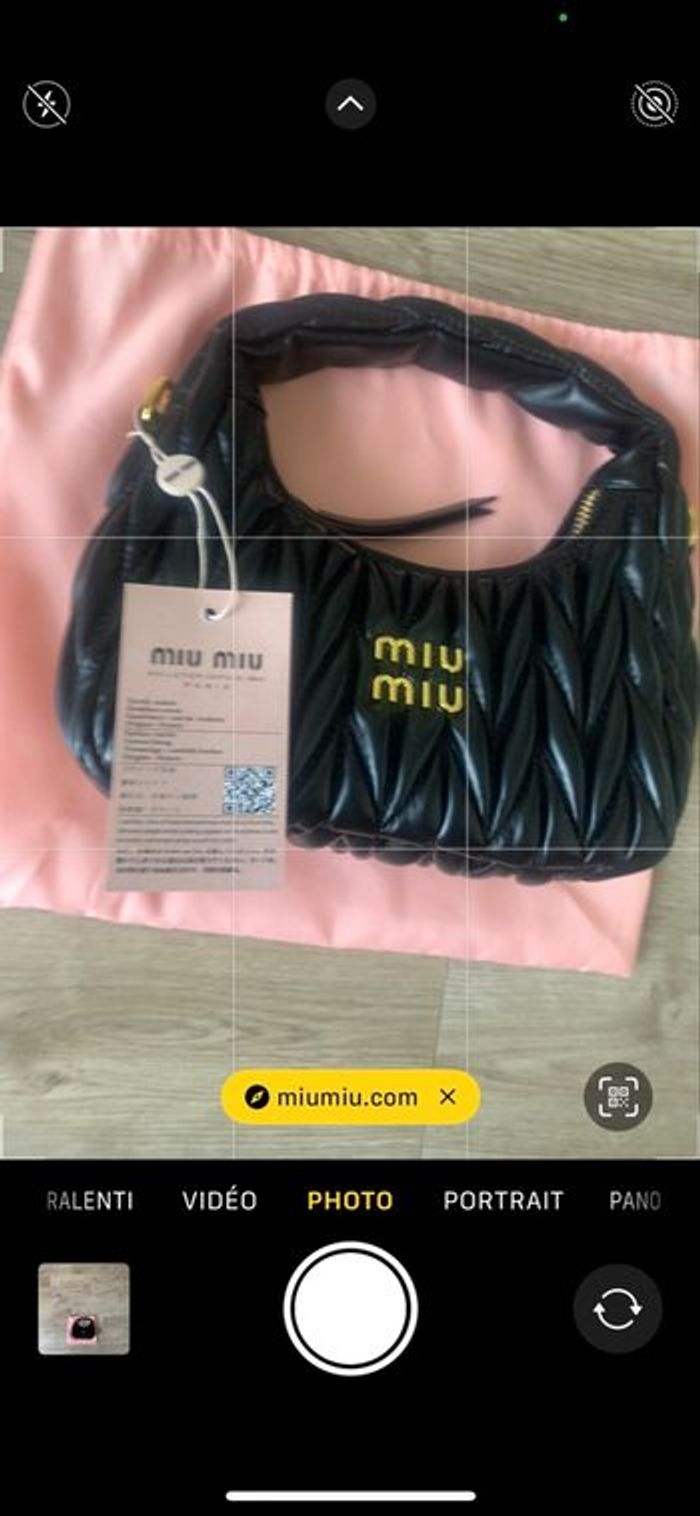
Task: Switch to Ralenti mode
Action: tap(90, 1200)
